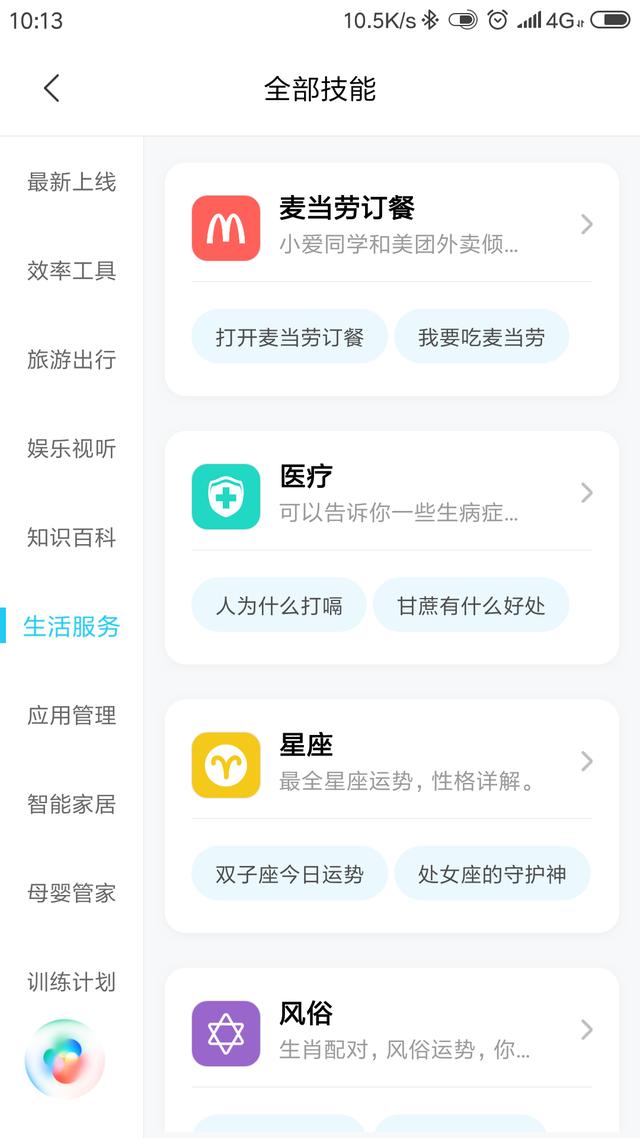
Task: Try the 甘蔗有什么好处 query chip
Action: 471,605
